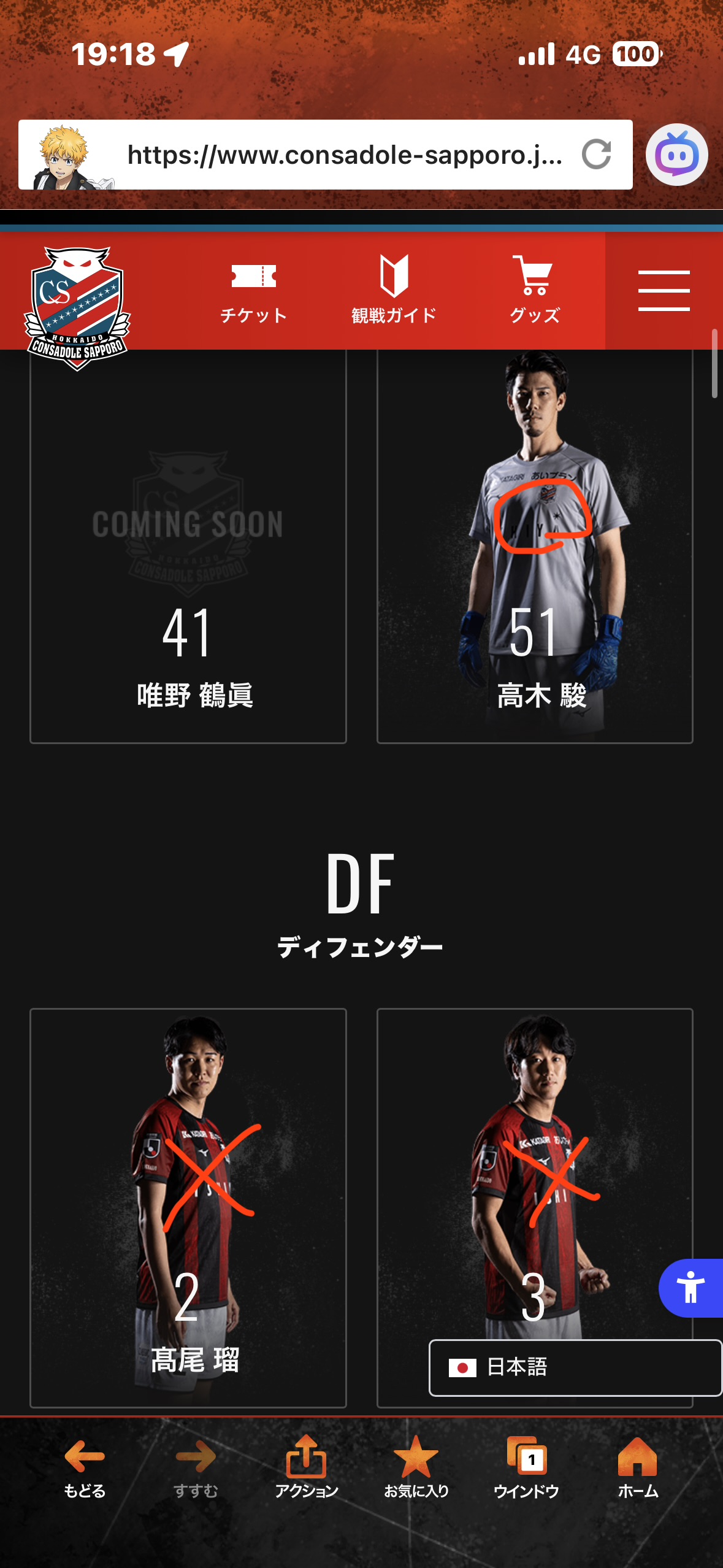The width and height of the screenshot is (723, 1568).
Task: Tap the URL address bar
Action: pyautogui.click(x=343, y=155)
